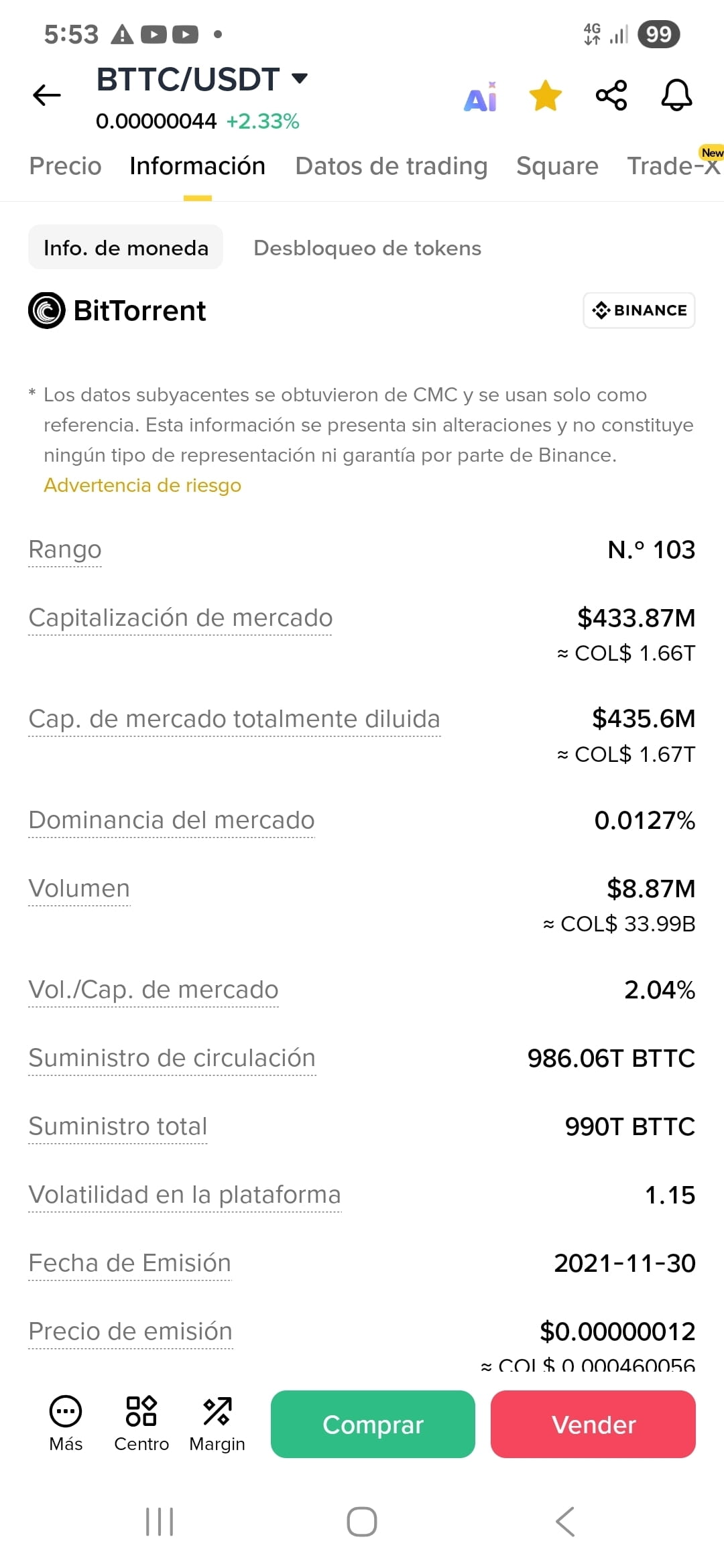Expand the Volatilidad en la plataforma explanation
The image size is (724, 1568).
tap(184, 1195)
